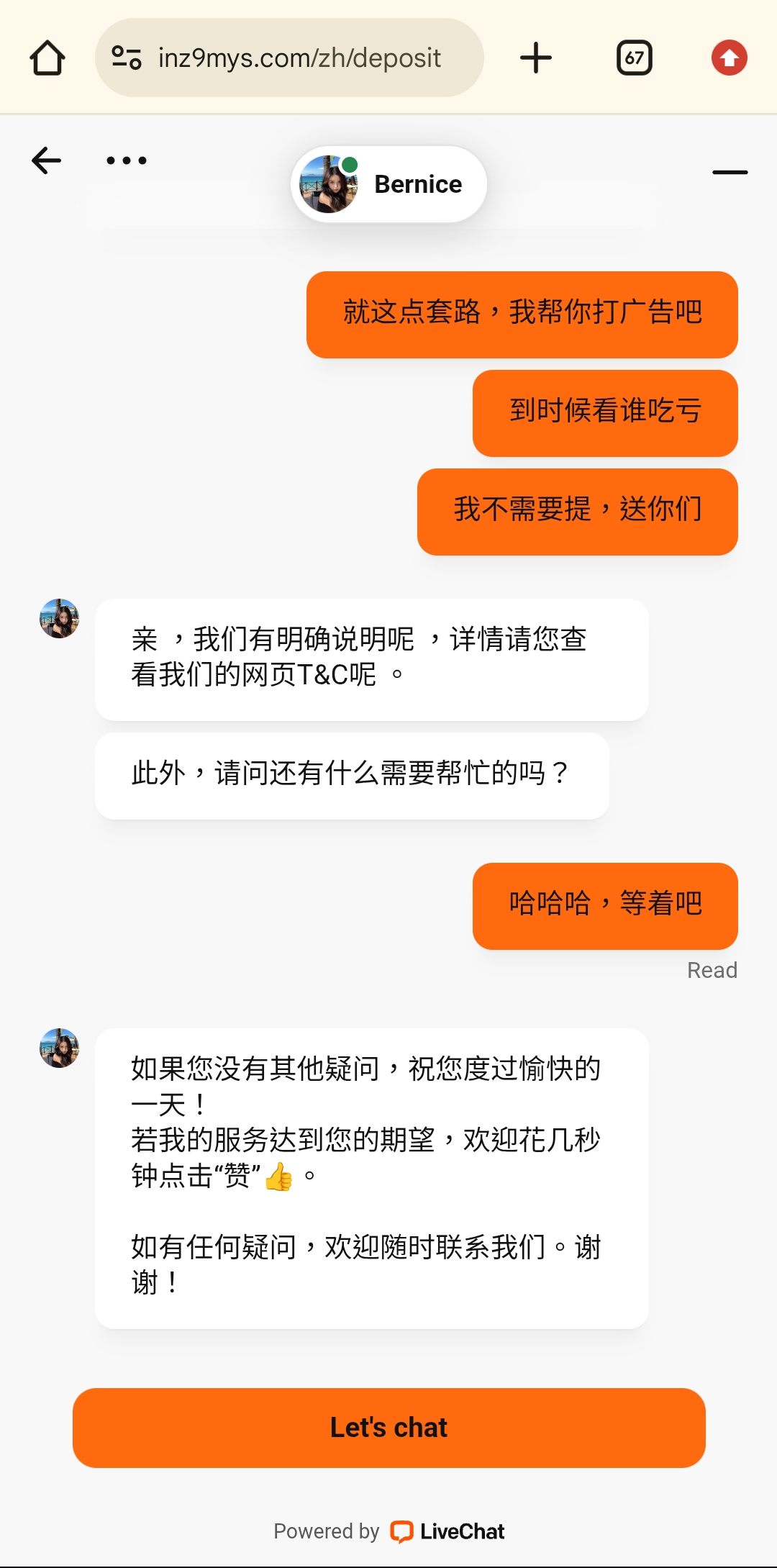Click the back arrow in the chat header

pos(46,160)
